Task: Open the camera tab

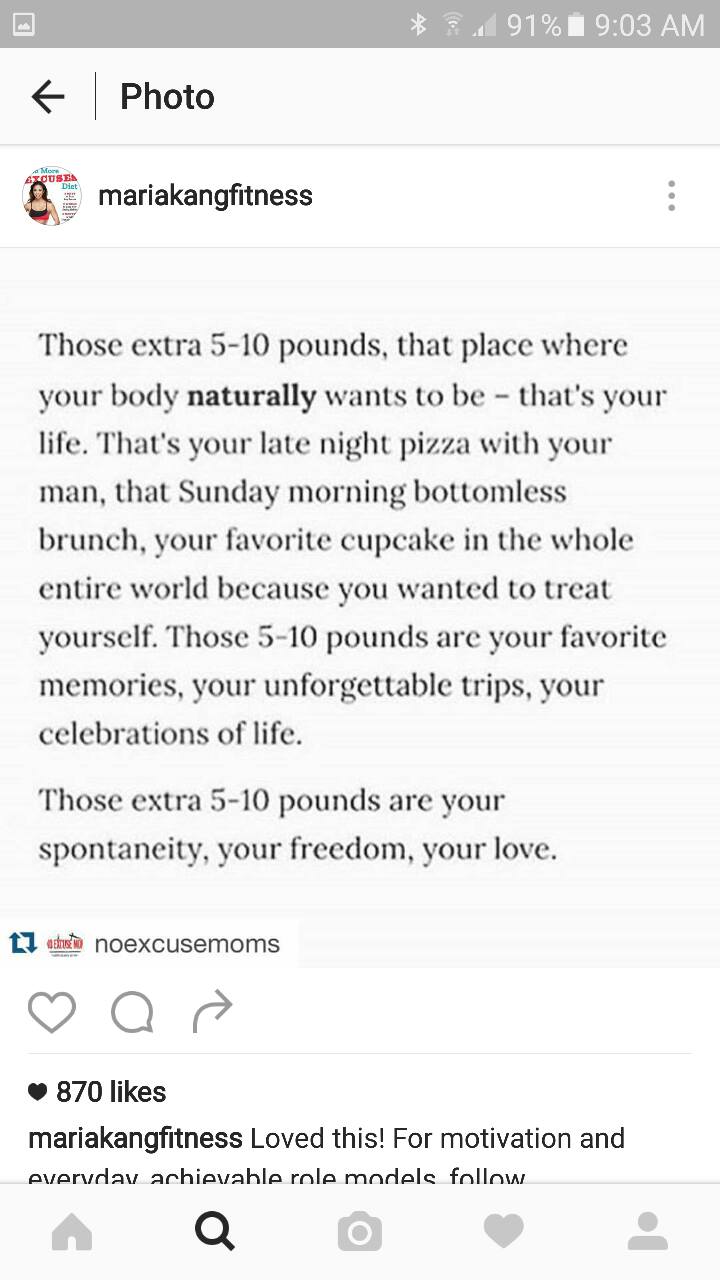Action: point(360,1231)
